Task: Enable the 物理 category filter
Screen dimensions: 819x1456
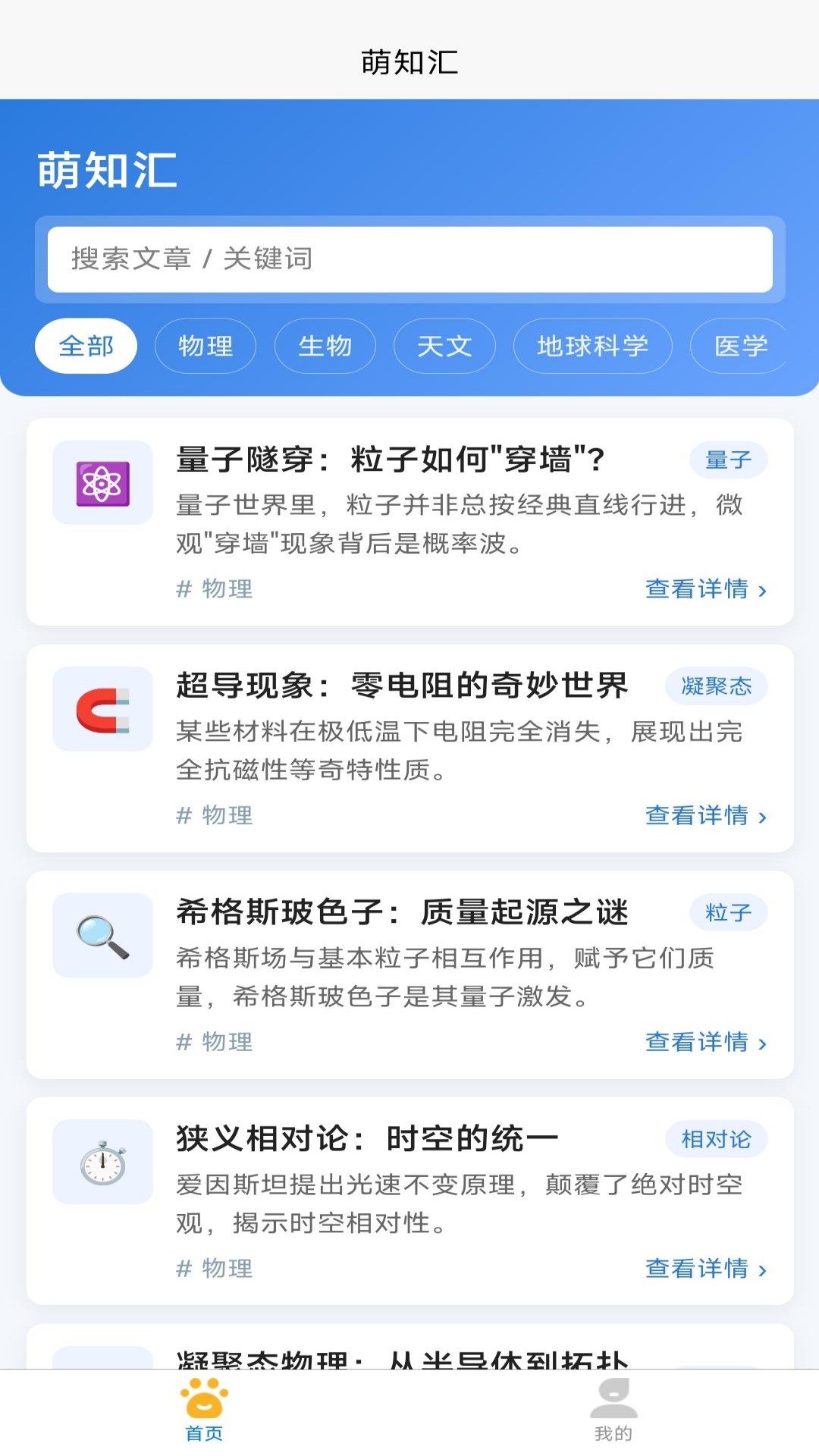Action: (x=205, y=347)
